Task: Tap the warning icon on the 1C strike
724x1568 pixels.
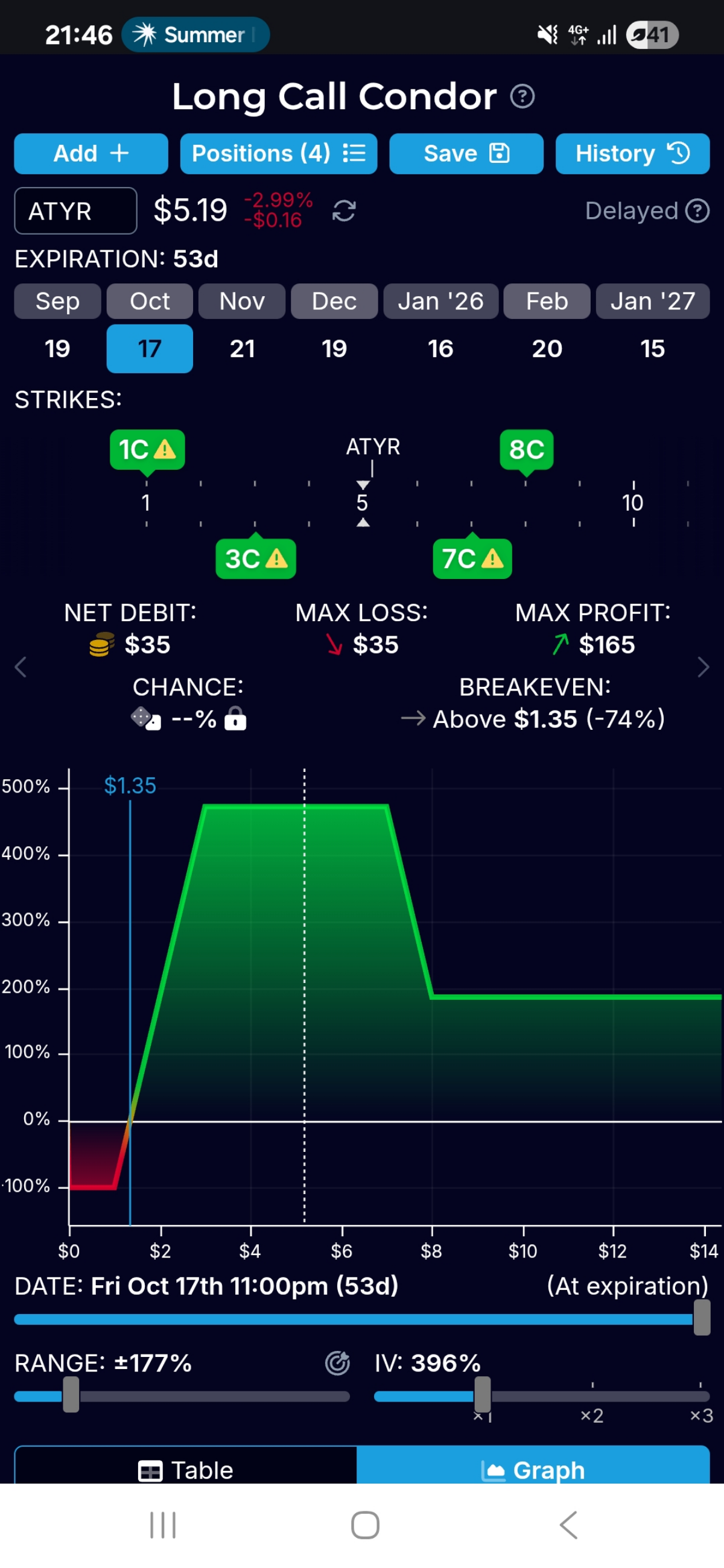Action: click(x=164, y=449)
